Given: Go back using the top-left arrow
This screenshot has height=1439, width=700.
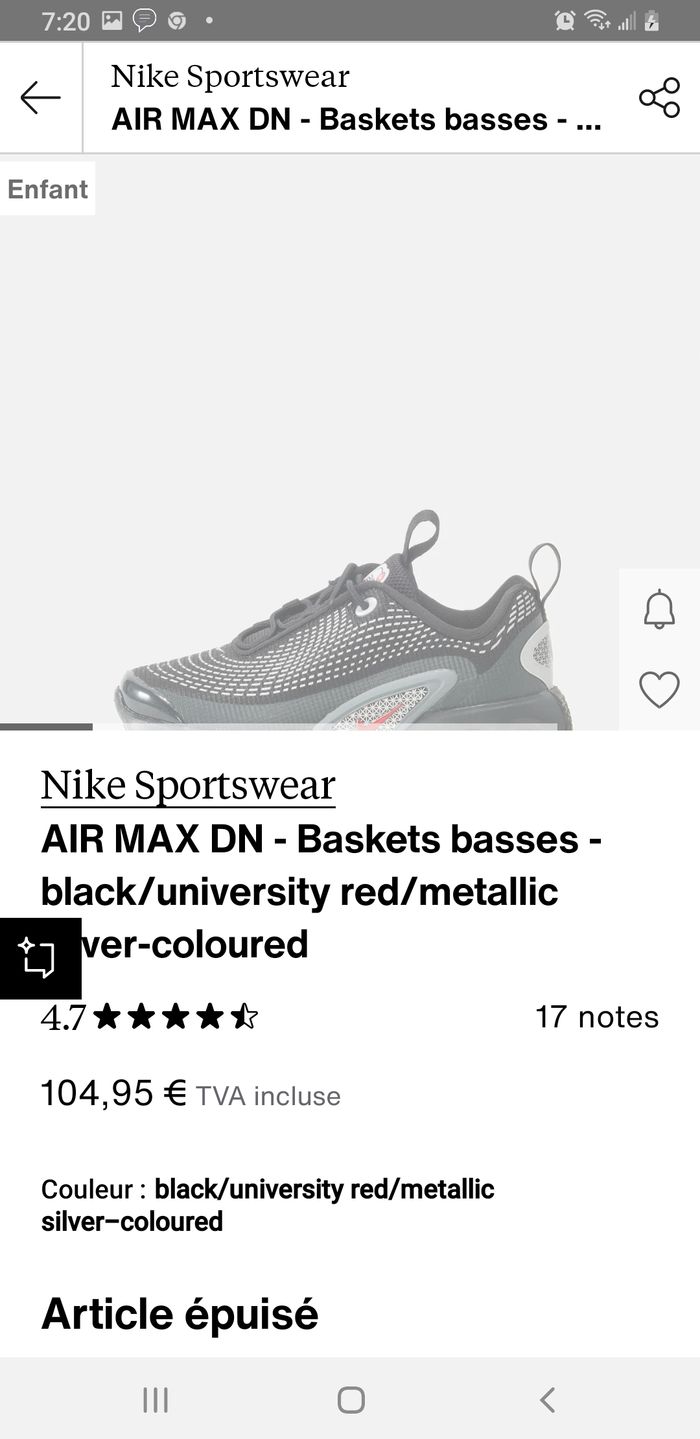Looking at the screenshot, I should 40,98.
